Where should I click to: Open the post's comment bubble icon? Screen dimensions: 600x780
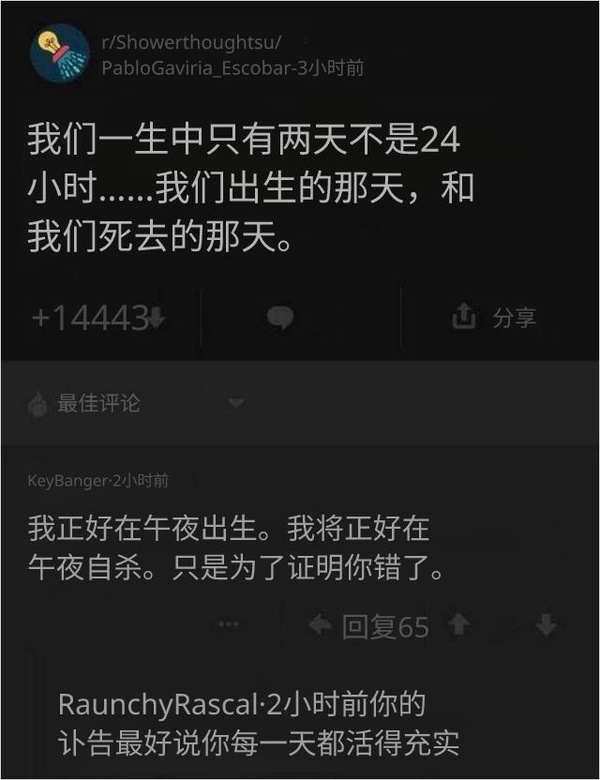(x=281, y=318)
